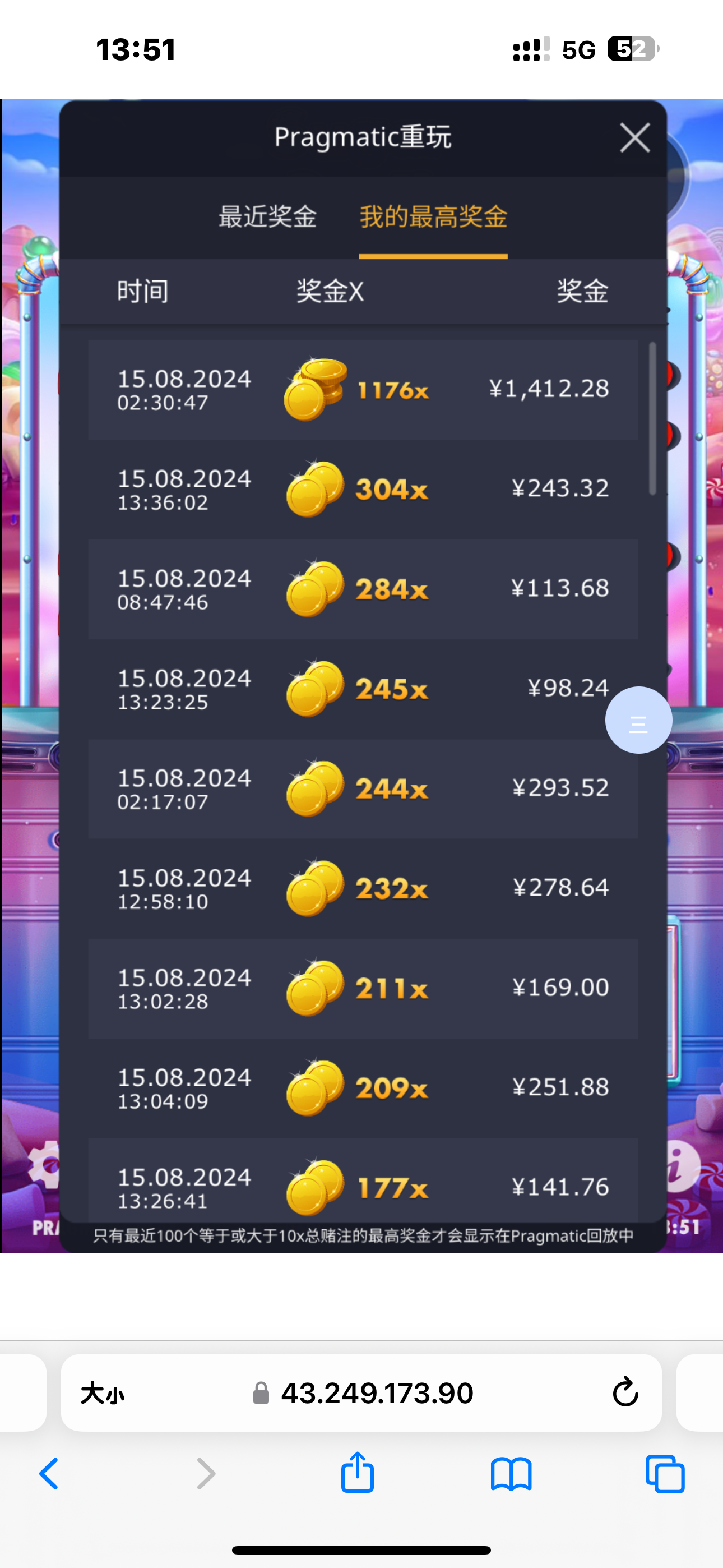The height and width of the screenshot is (1568, 723).
Task: Tap the floating light-blue menu bubble
Action: (x=638, y=721)
